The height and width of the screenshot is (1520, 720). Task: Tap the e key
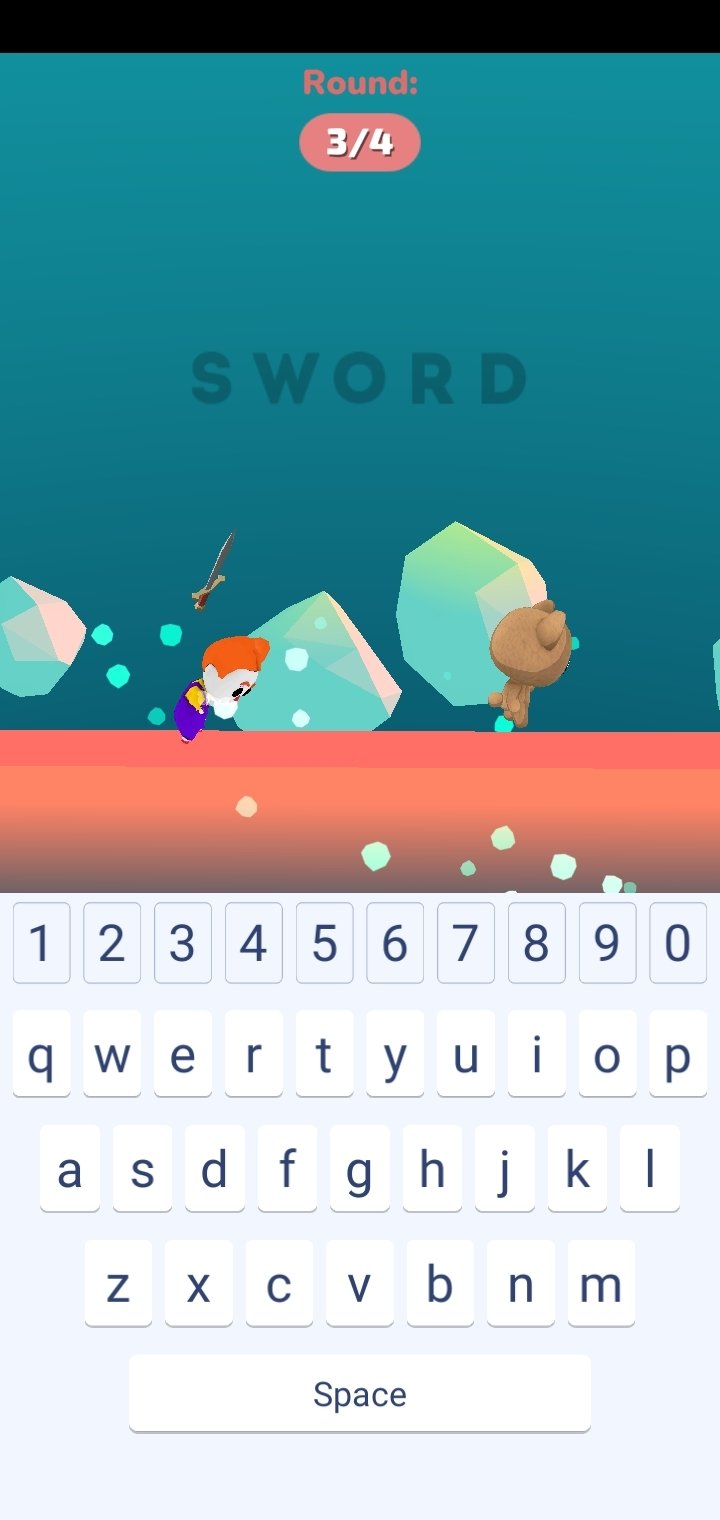coord(183,1053)
